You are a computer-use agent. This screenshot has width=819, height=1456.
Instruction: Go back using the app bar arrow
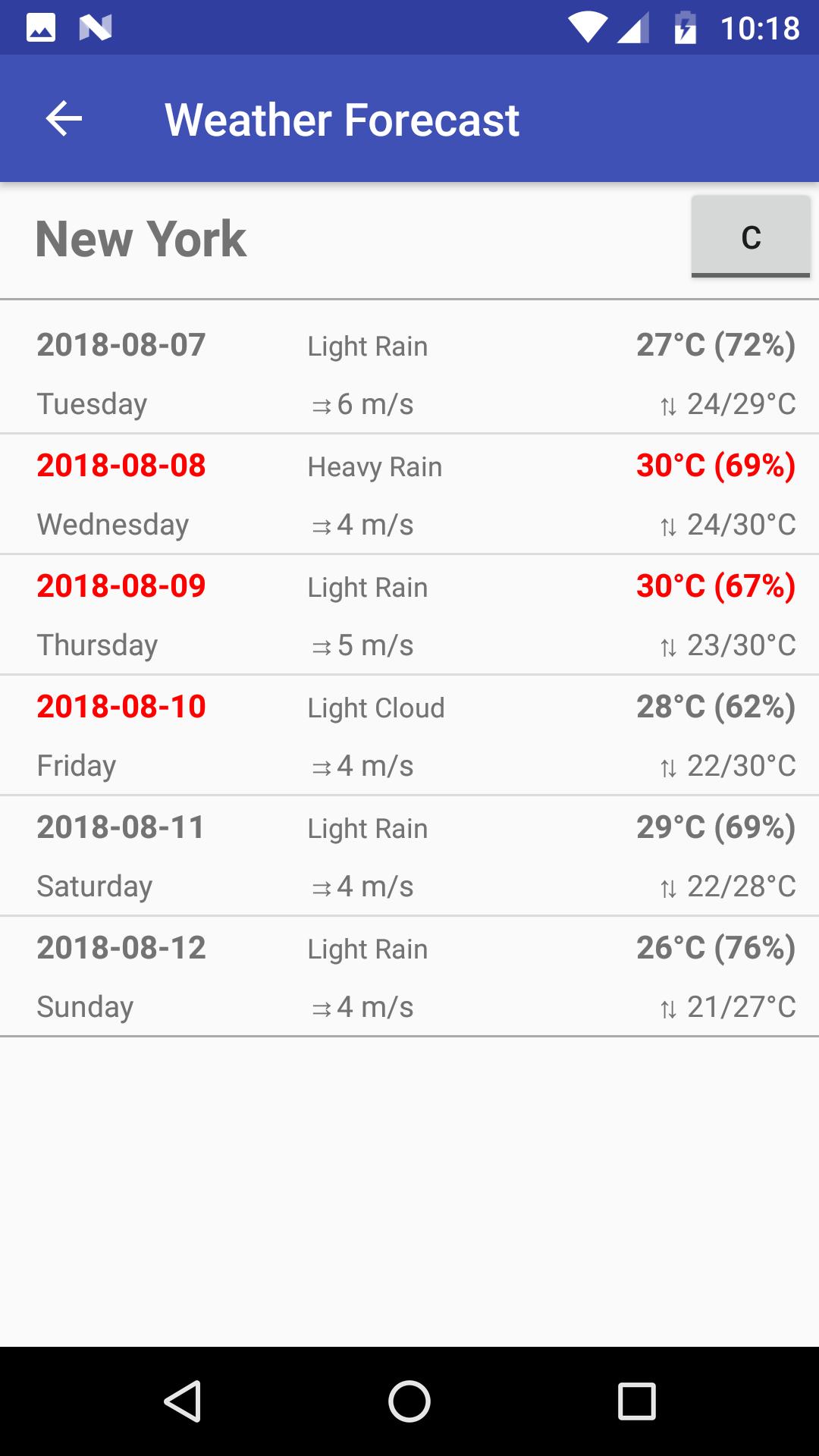pyautogui.click(x=64, y=119)
